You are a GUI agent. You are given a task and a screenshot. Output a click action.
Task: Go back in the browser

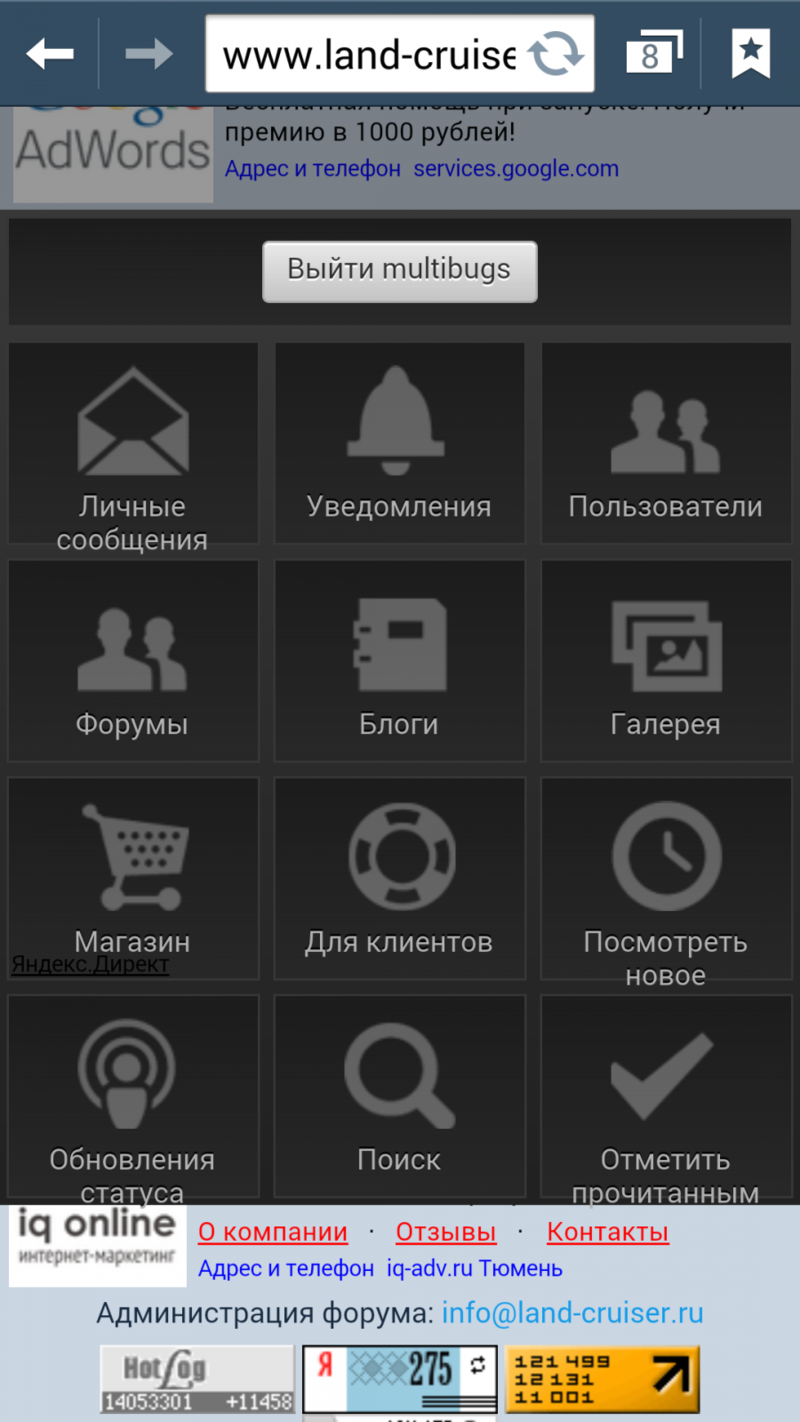(x=50, y=53)
